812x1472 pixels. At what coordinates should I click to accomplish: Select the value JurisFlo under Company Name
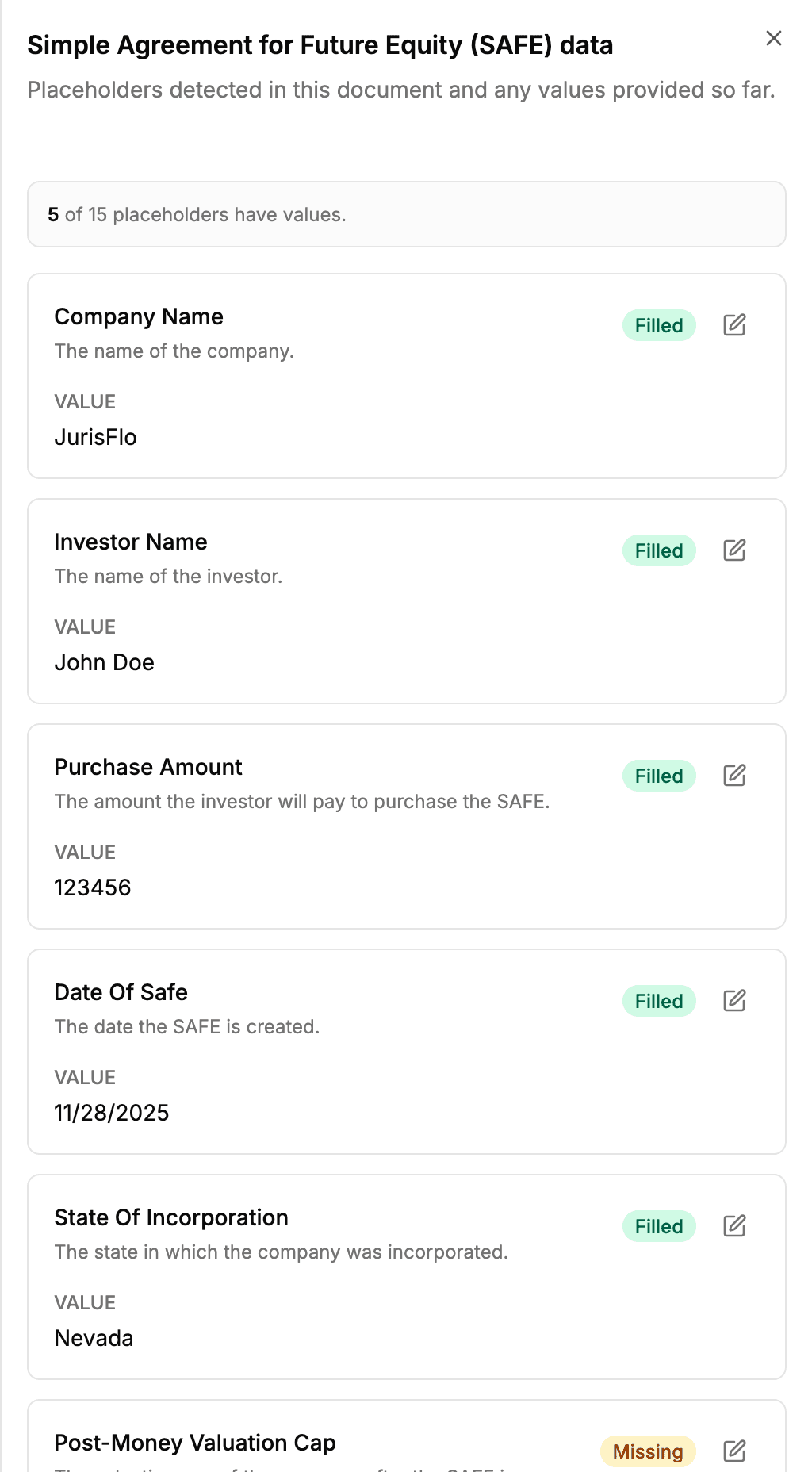tap(95, 437)
